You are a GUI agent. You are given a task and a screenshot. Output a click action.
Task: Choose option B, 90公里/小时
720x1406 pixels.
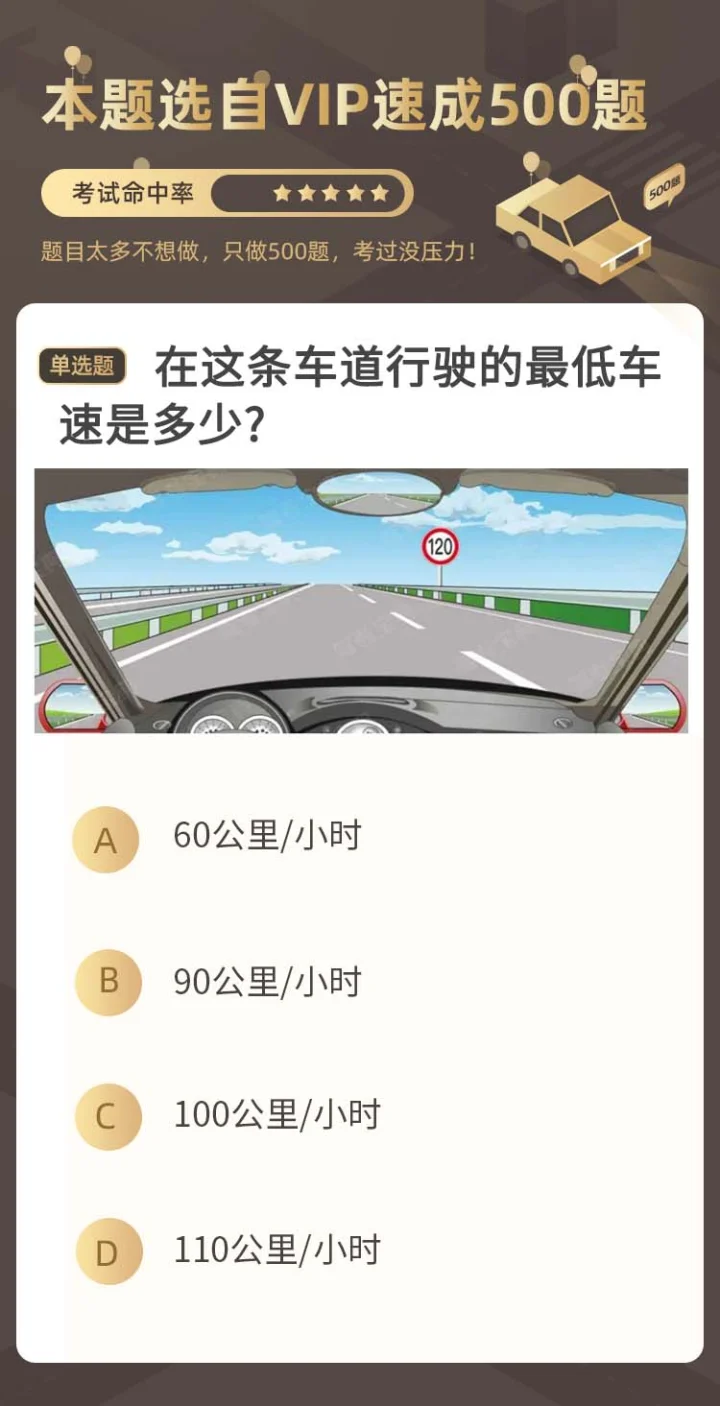pos(108,982)
